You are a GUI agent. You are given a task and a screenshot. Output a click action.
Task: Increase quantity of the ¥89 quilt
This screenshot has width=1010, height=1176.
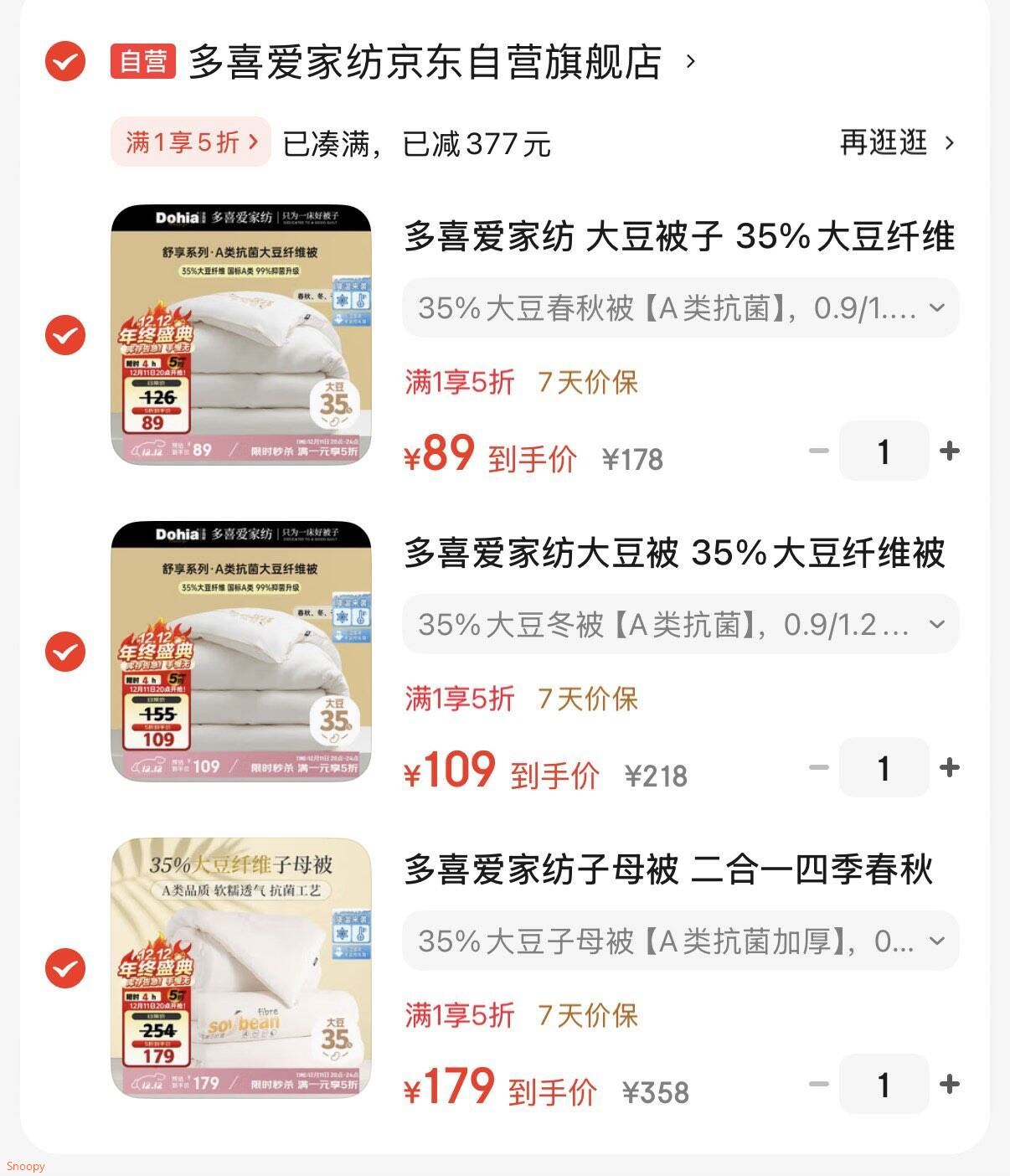pyautogui.click(x=950, y=451)
